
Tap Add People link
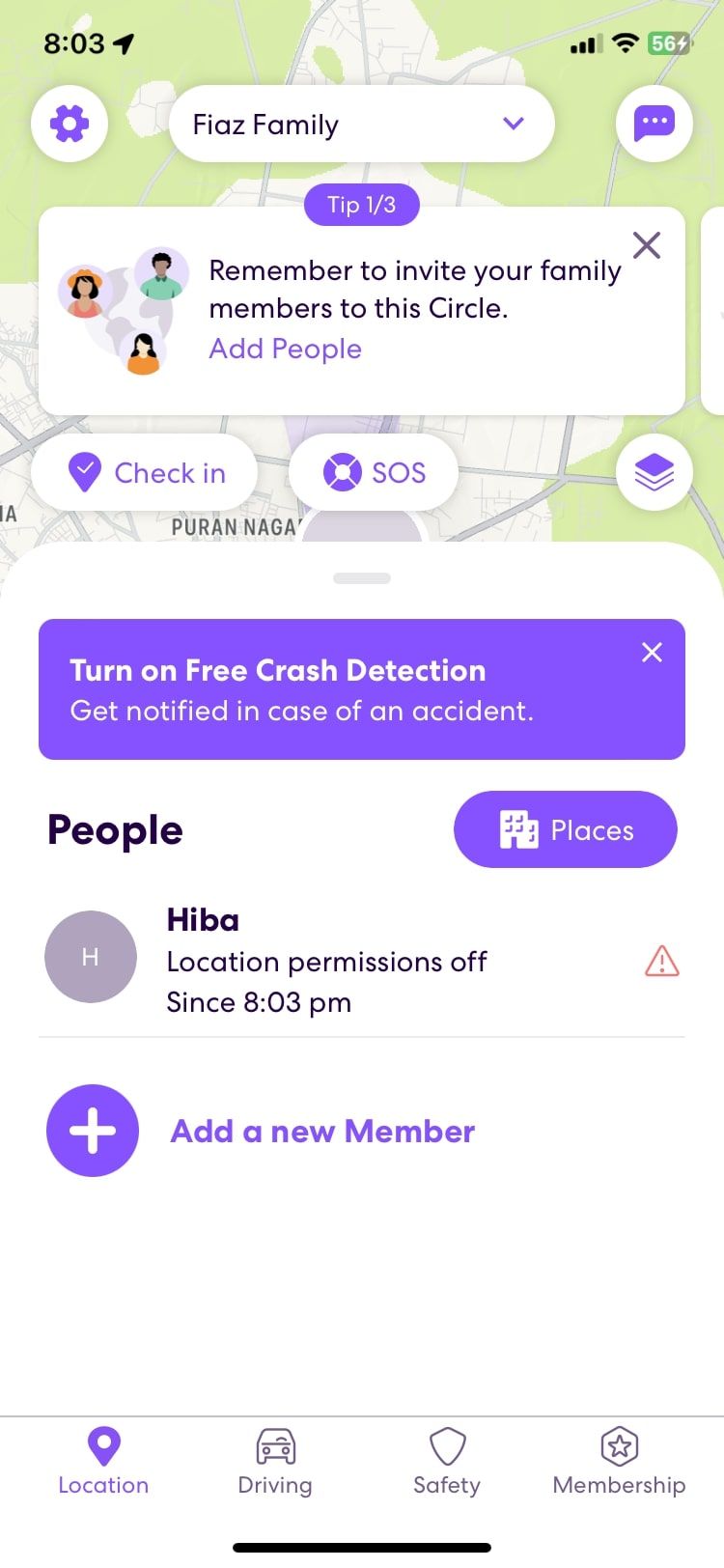click(285, 349)
